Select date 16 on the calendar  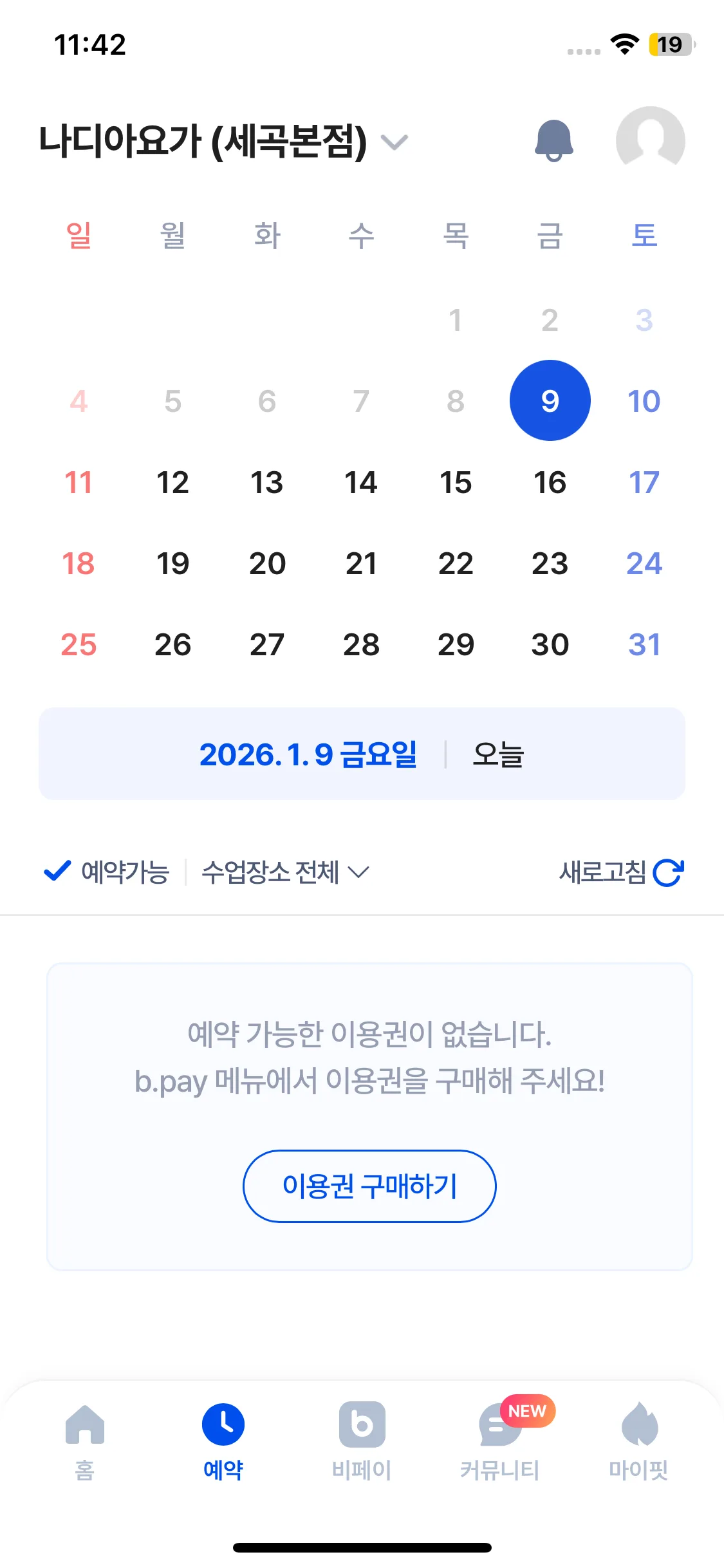tap(550, 482)
